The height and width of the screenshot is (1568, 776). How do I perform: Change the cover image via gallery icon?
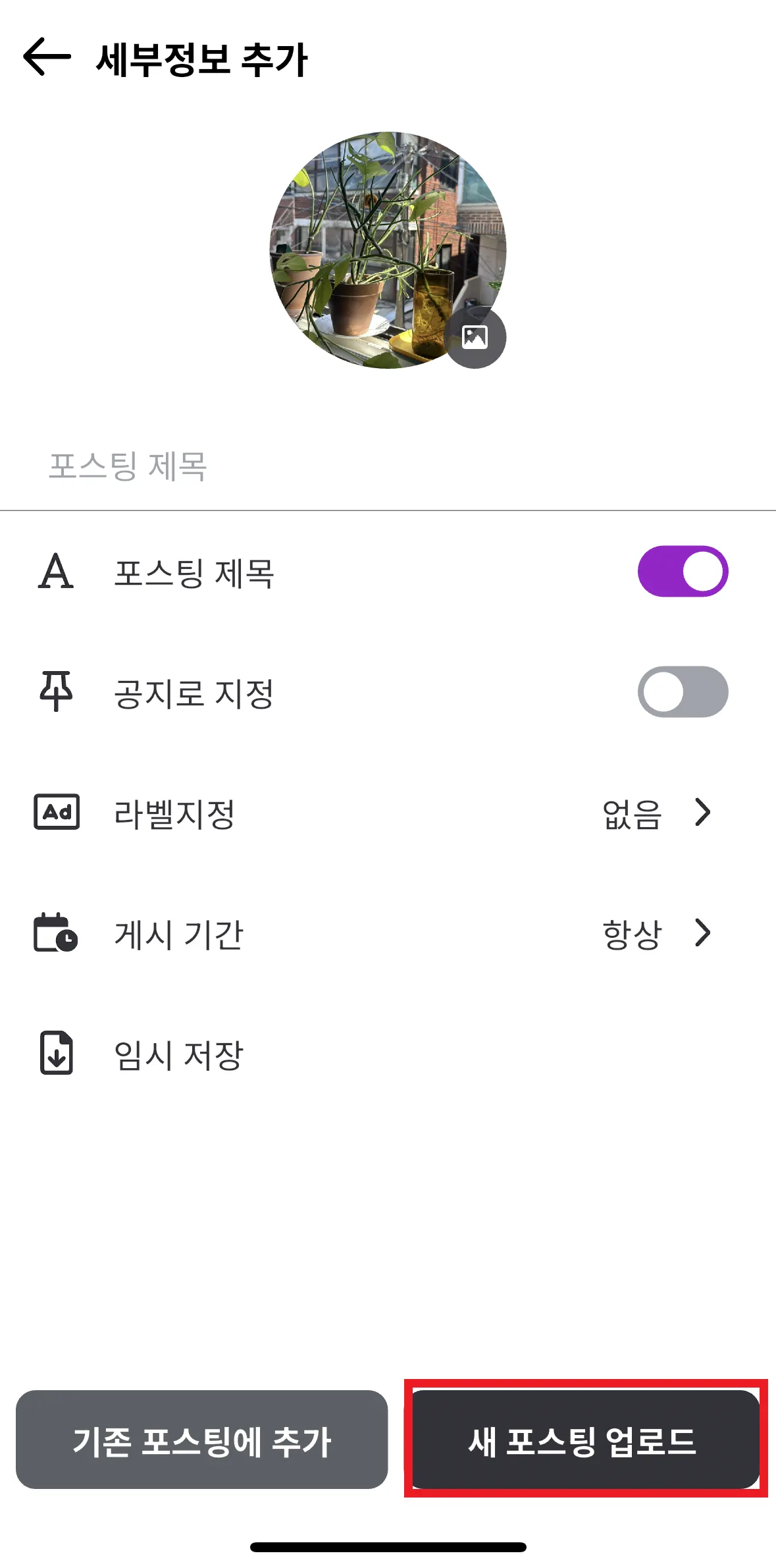475,337
